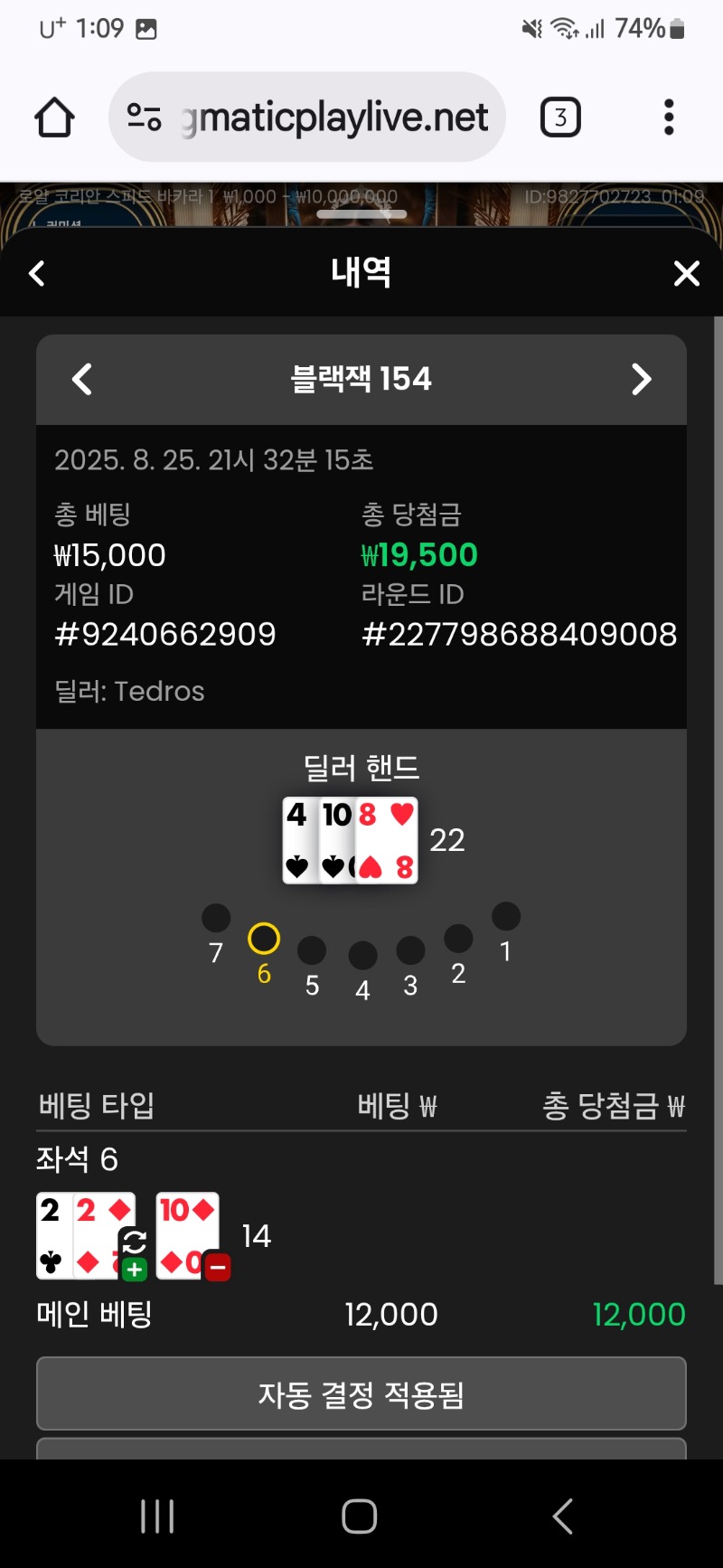Select seat 6 in dealer hand view
The height and width of the screenshot is (1568, 723).
click(x=264, y=940)
